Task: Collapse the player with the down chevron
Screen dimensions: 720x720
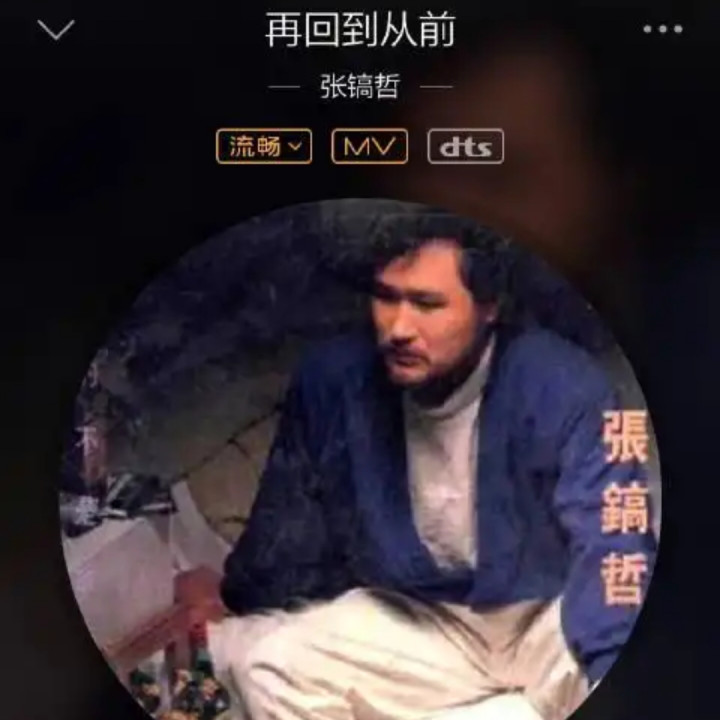Action: (56, 30)
